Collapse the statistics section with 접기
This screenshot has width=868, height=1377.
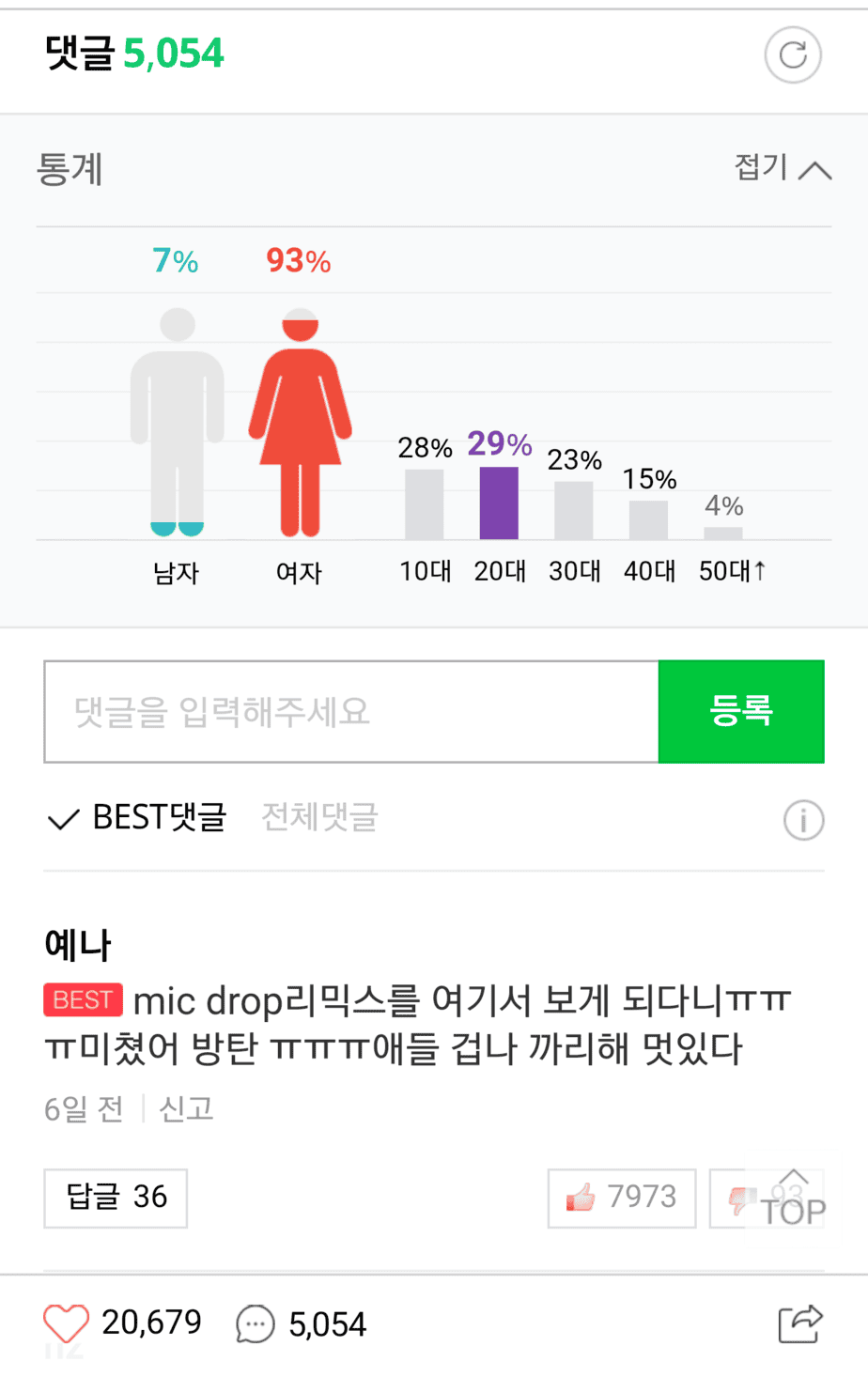(x=782, y=169)
